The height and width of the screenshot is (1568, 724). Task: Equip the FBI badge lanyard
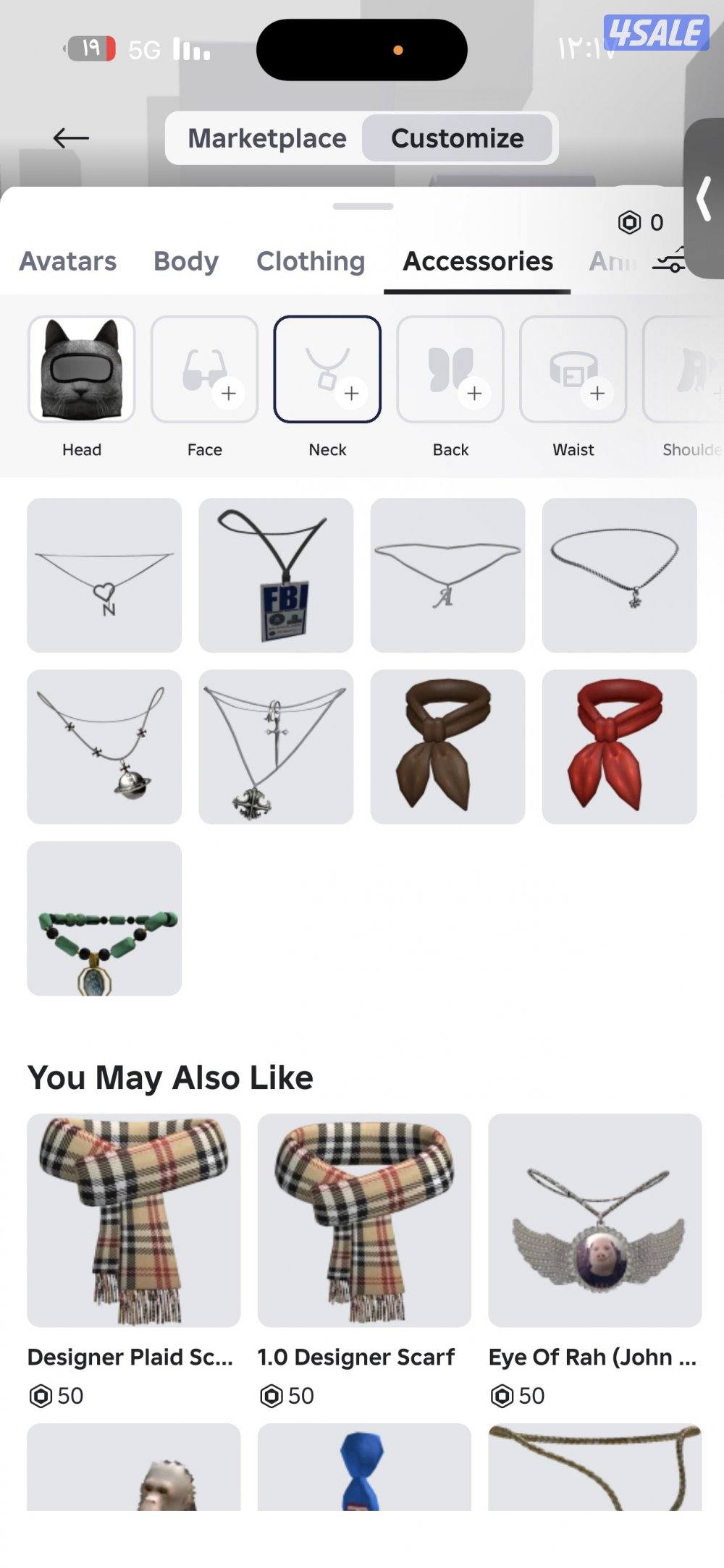(276, 575)
